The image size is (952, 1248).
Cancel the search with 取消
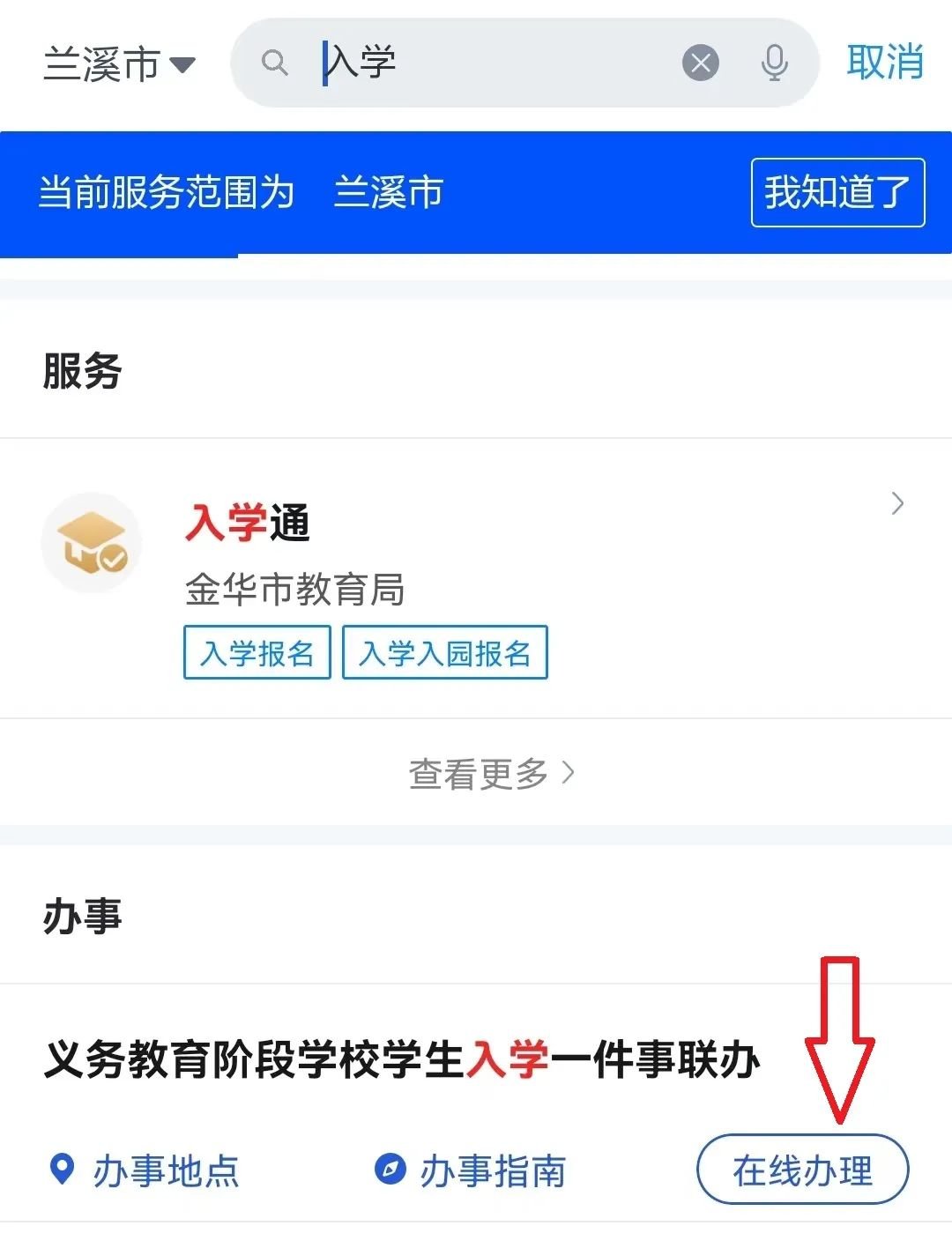884,63
